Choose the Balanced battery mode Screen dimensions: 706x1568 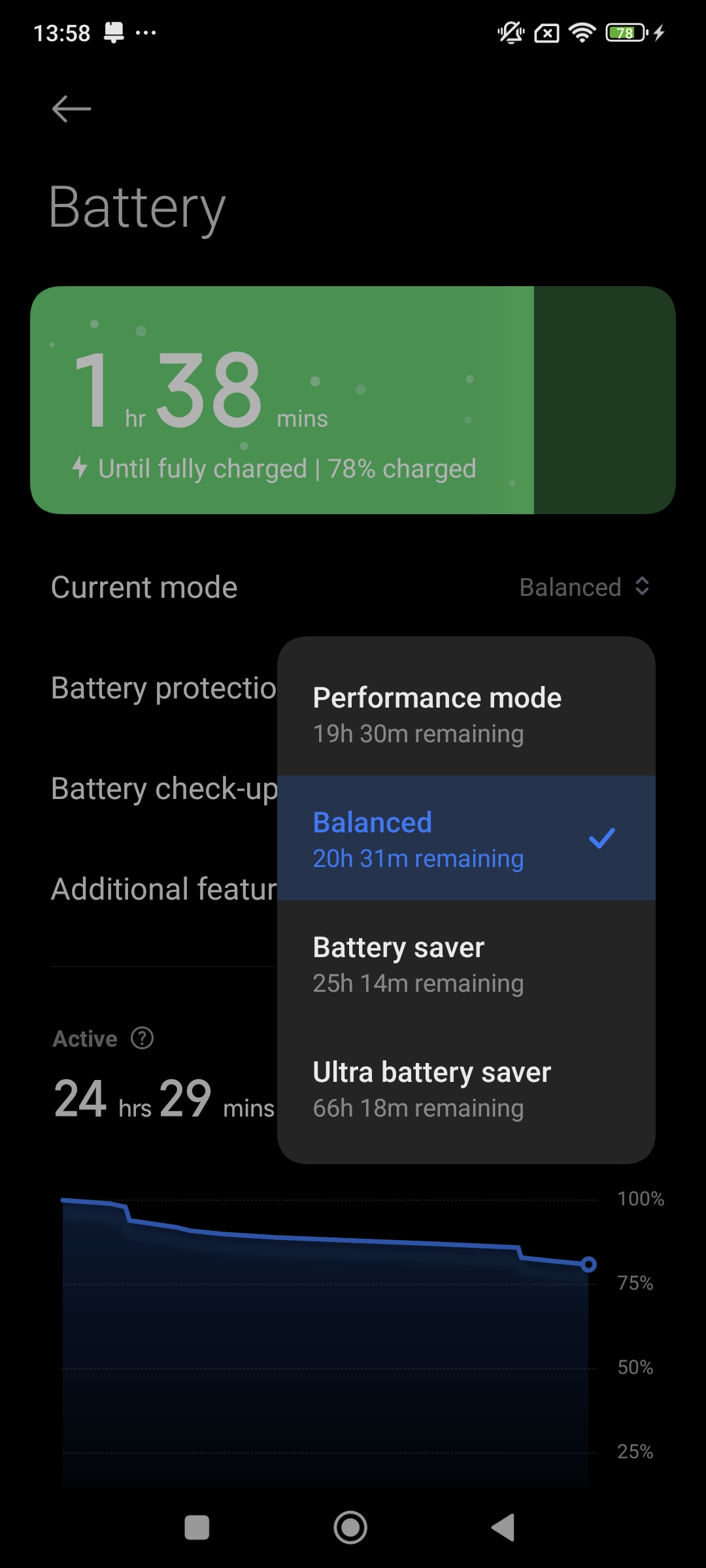[465, 839]
